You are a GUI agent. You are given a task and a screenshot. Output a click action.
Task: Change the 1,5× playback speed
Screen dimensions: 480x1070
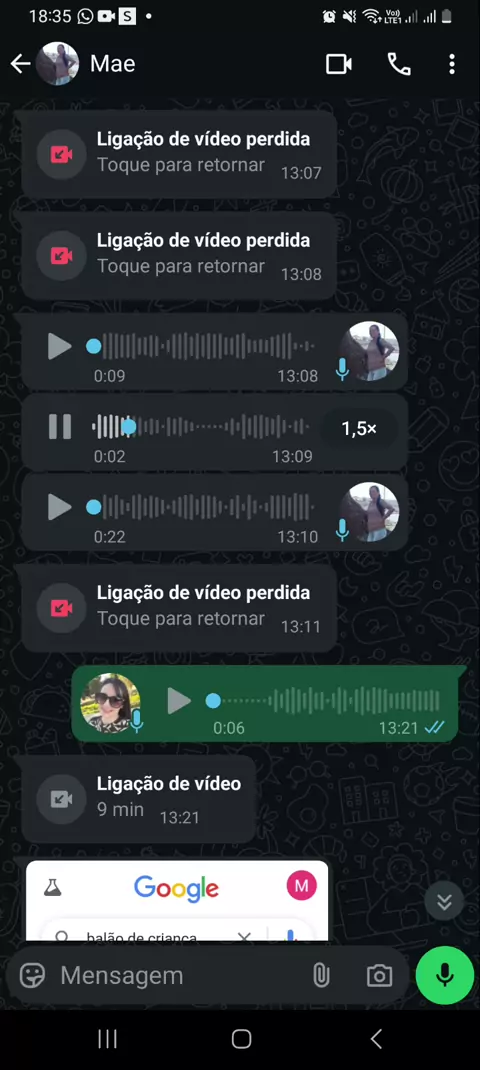click(359, 429)
